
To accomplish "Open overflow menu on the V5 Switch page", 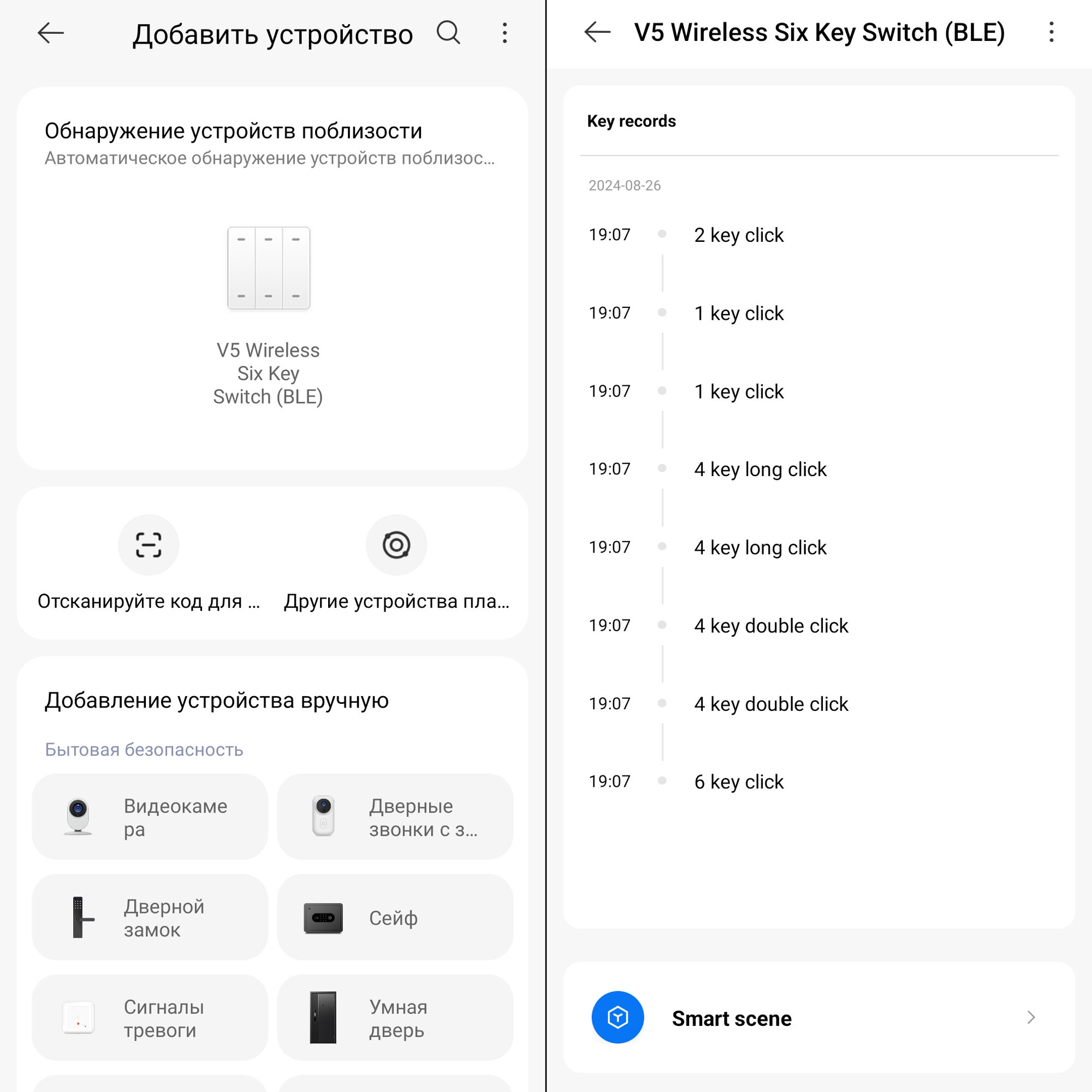I will tap(1051, 32).
